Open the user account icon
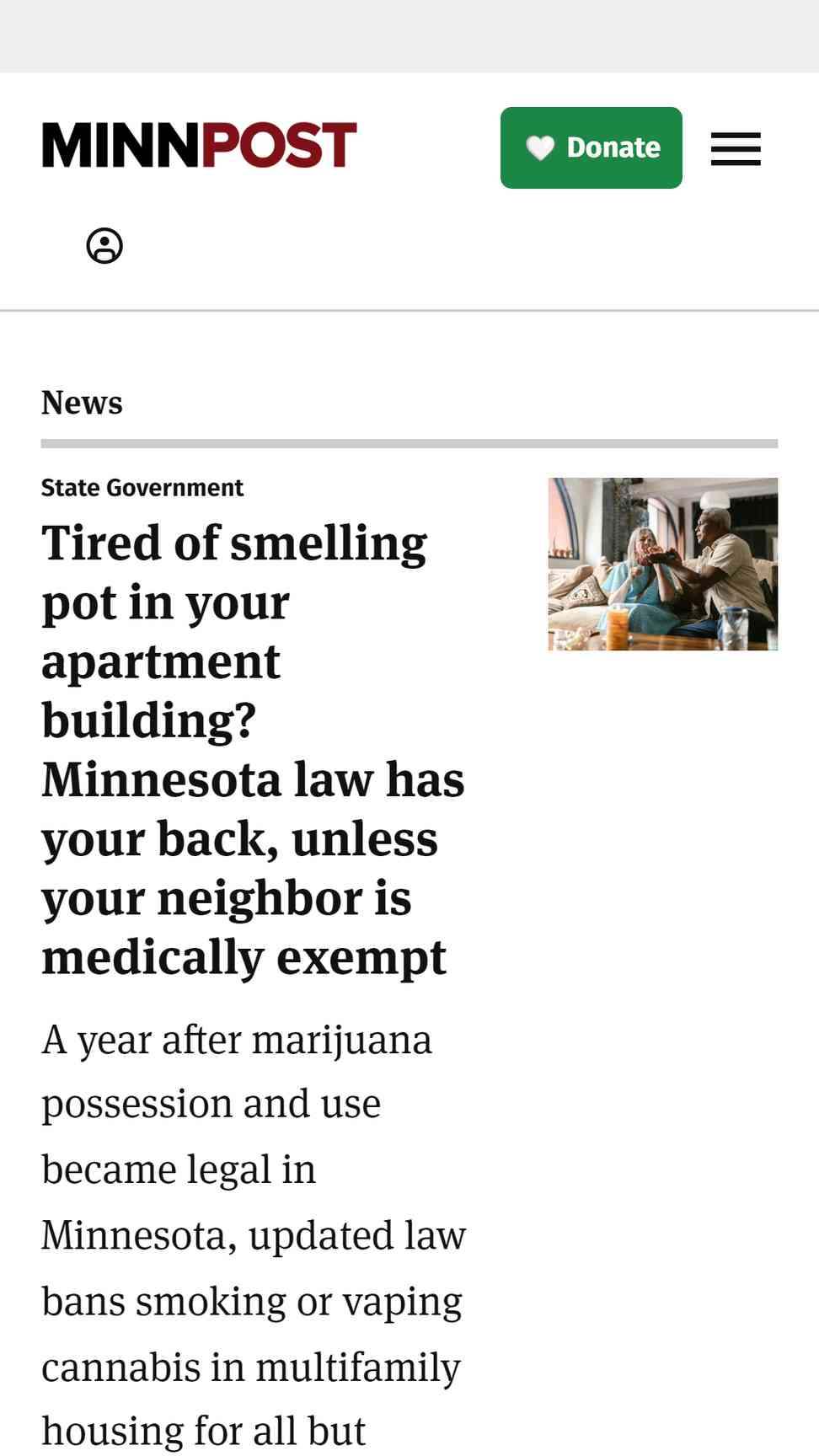Image resolution: width=819 pixels, height=1456 pixels. pyautogui.click(x=104, y=246)
